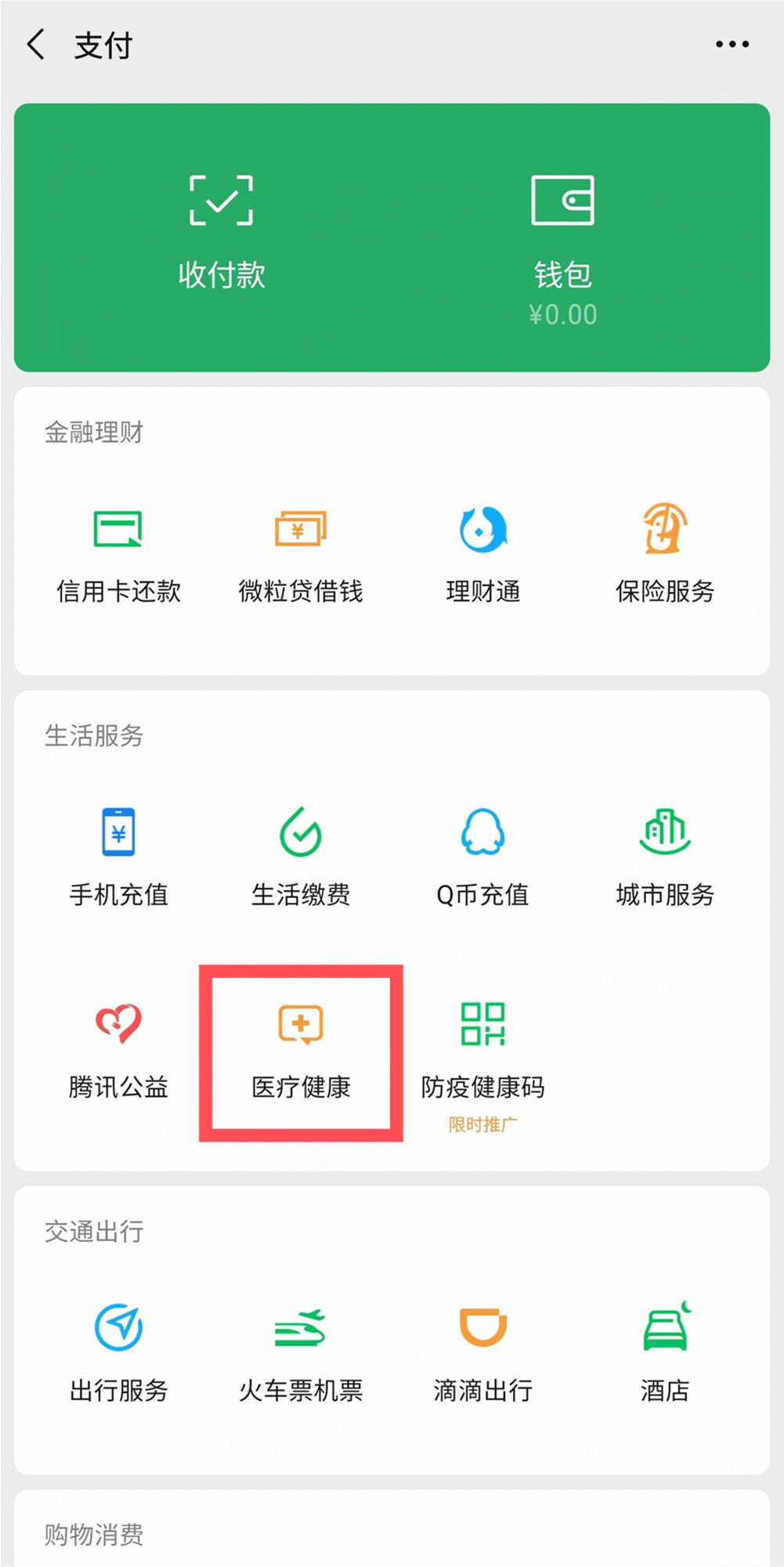
Task: Go back from the 支付 page
Action: [x=36, y=45]
